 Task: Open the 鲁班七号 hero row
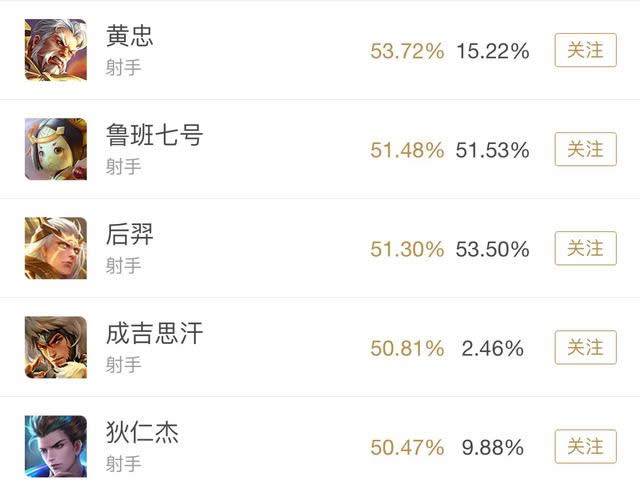click(x=154, y=135)
